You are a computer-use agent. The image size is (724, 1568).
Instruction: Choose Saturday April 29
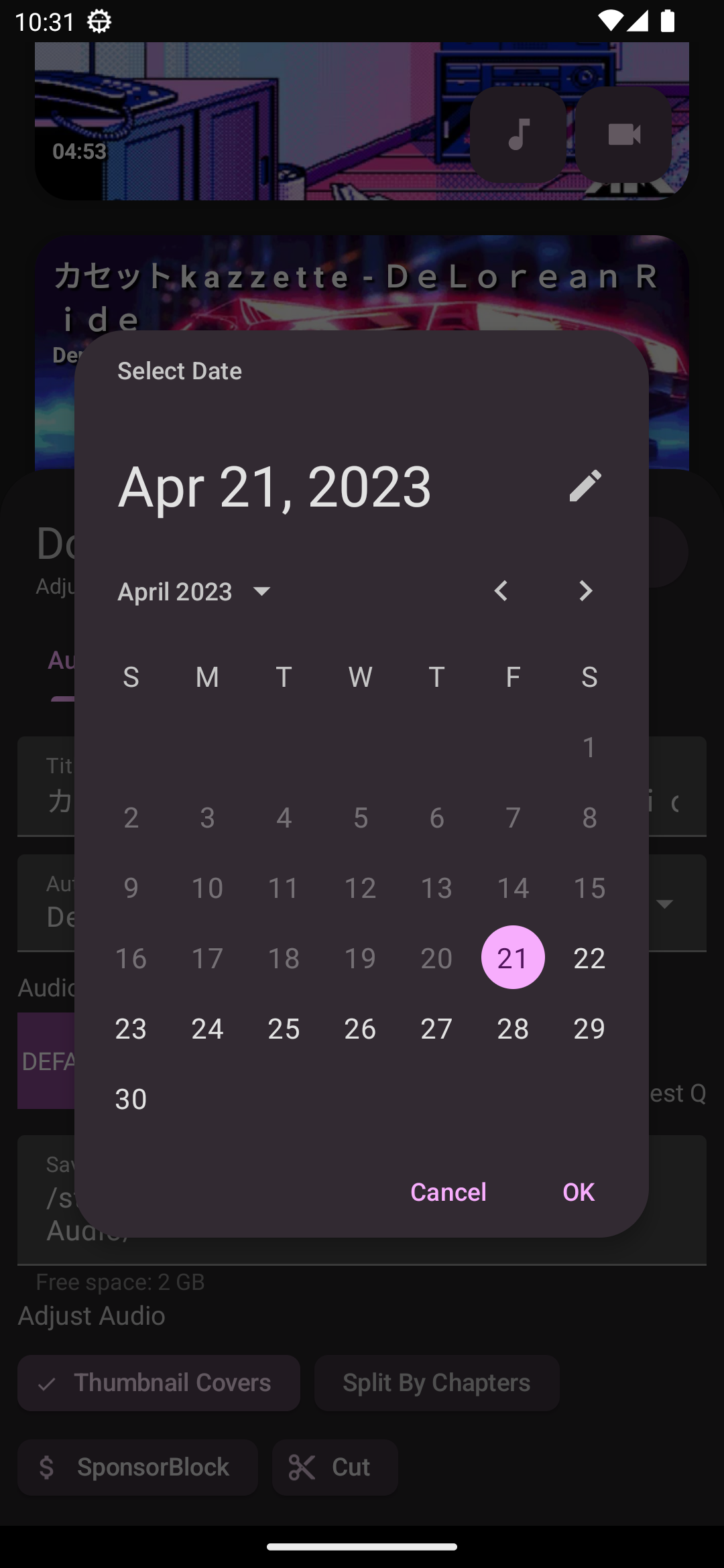coord(589,1029)
